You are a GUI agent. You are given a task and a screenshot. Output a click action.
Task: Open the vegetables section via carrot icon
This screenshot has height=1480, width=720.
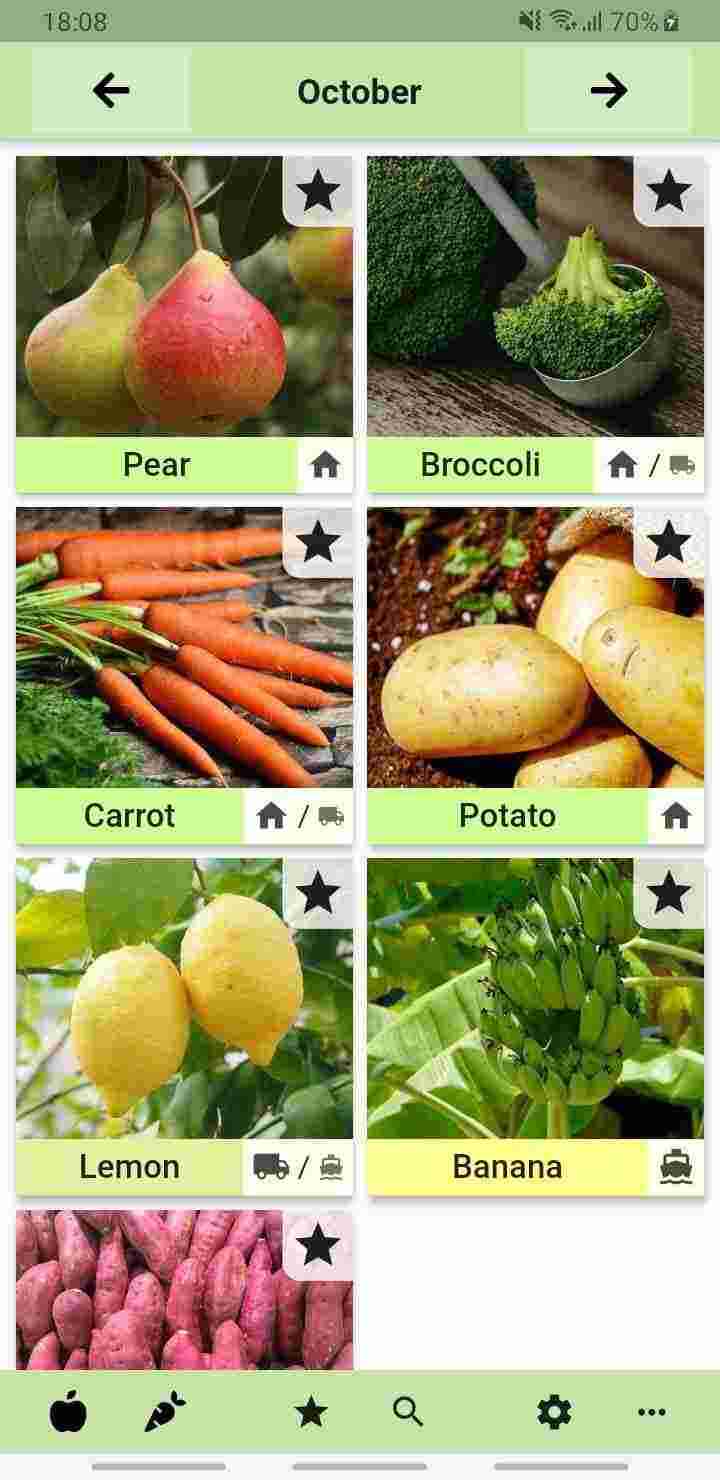coord(162,1412)
